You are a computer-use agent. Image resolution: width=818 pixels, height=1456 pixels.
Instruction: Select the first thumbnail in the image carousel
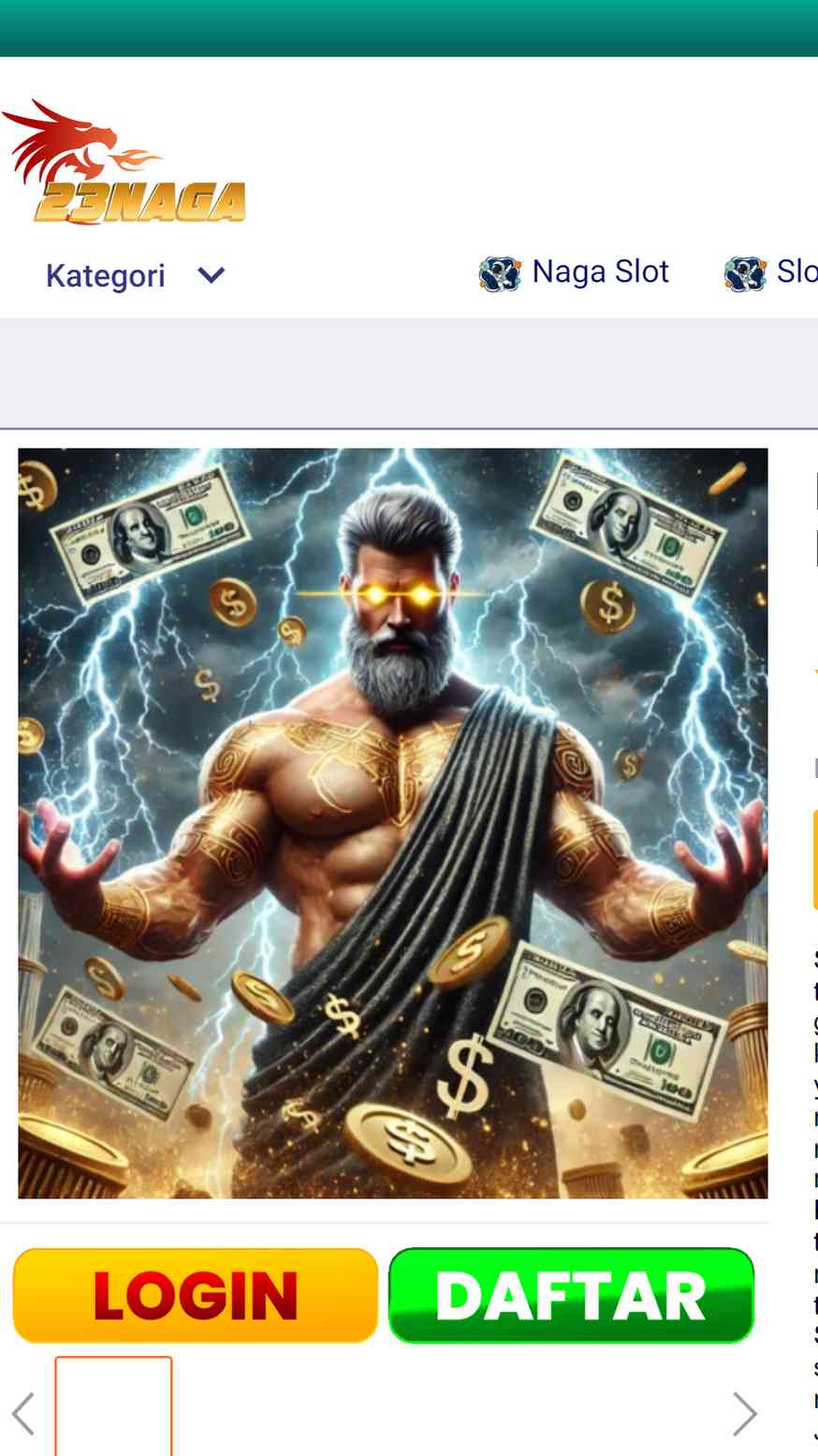pyautogui.click(x=113, y=1406)
